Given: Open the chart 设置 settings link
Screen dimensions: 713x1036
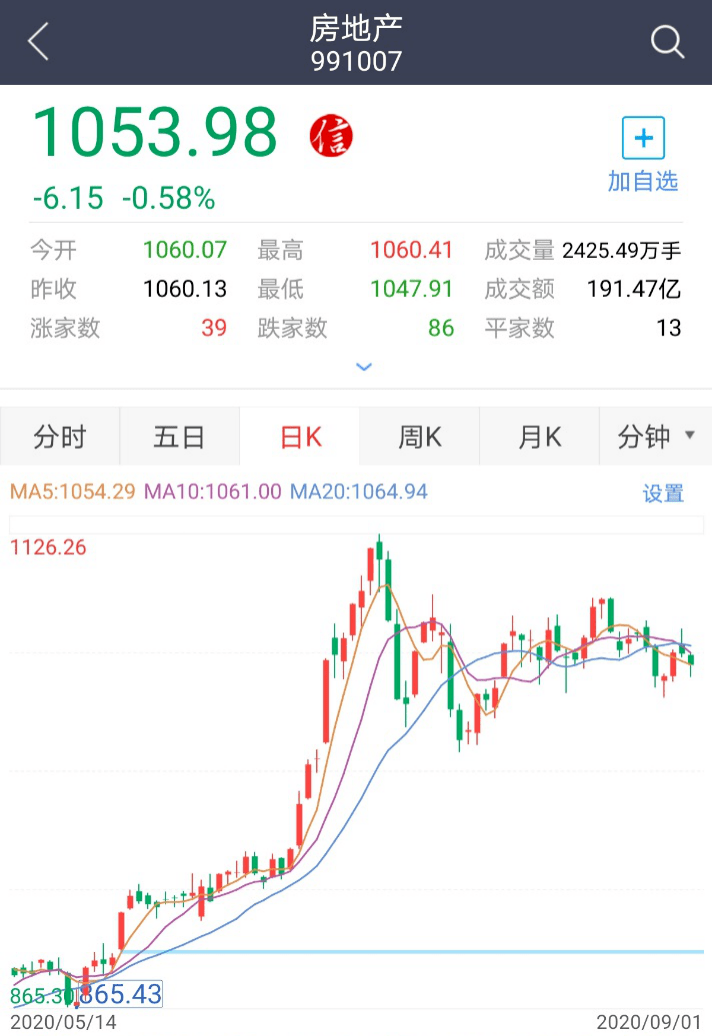Looking at the screenshot, I should pos(663,493).
